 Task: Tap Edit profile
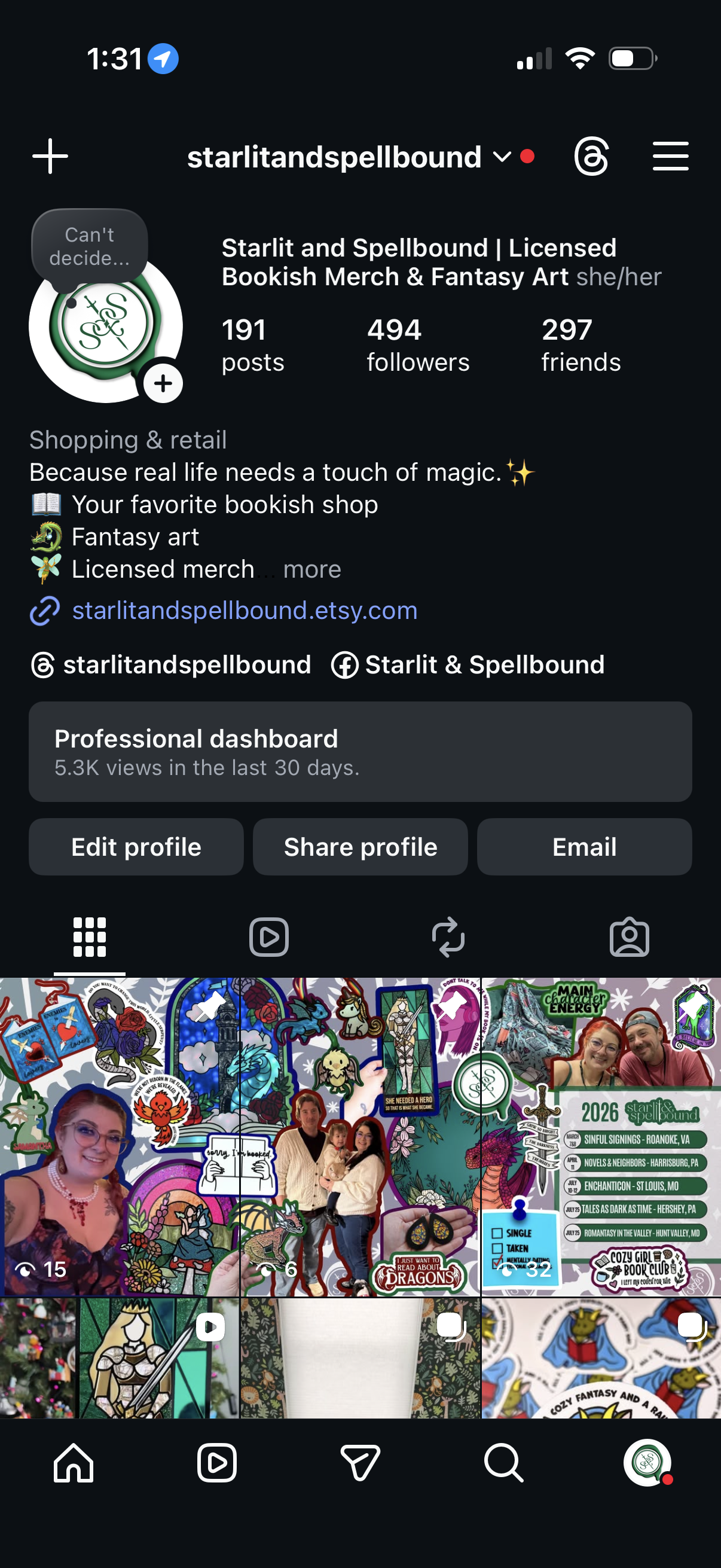tap(136, 847)
